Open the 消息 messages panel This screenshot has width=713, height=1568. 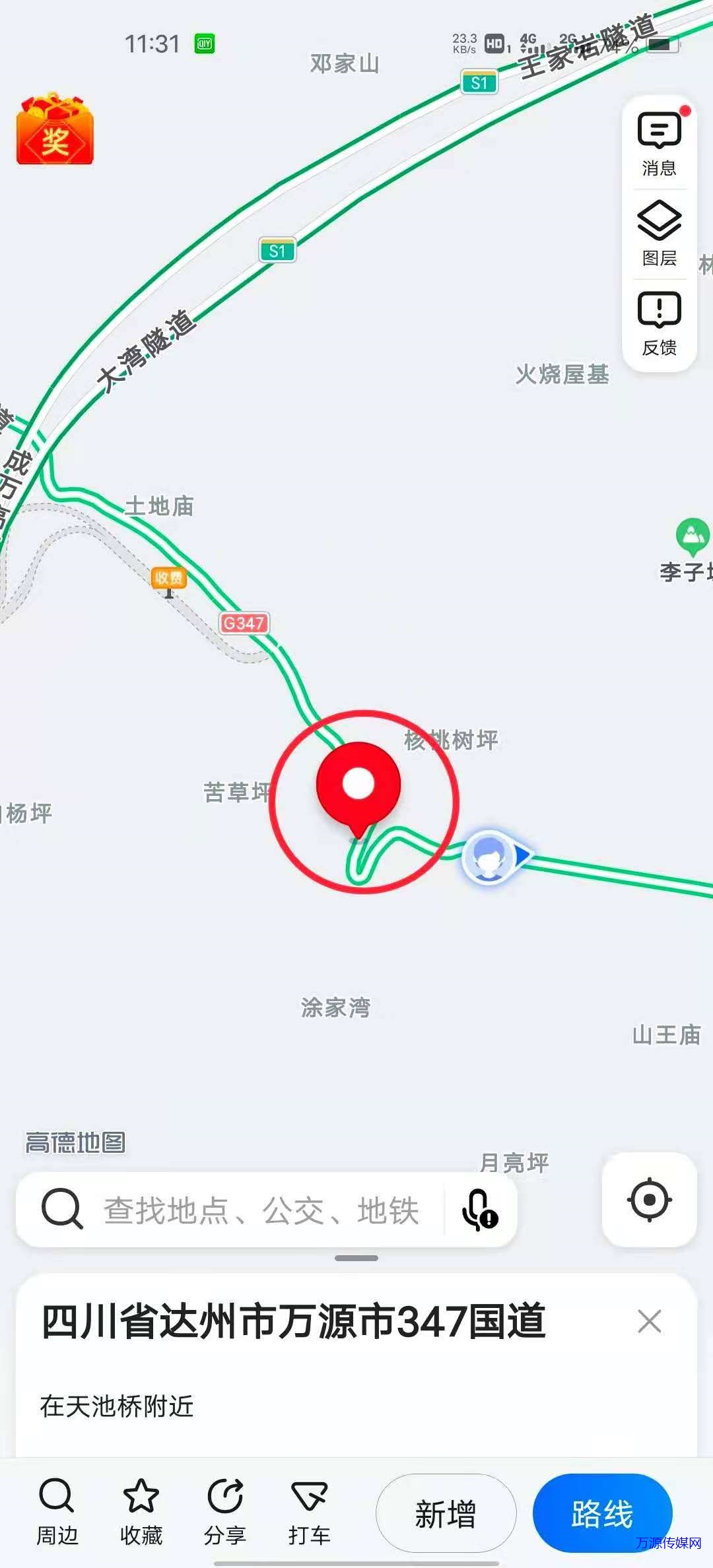pos(659,144)
